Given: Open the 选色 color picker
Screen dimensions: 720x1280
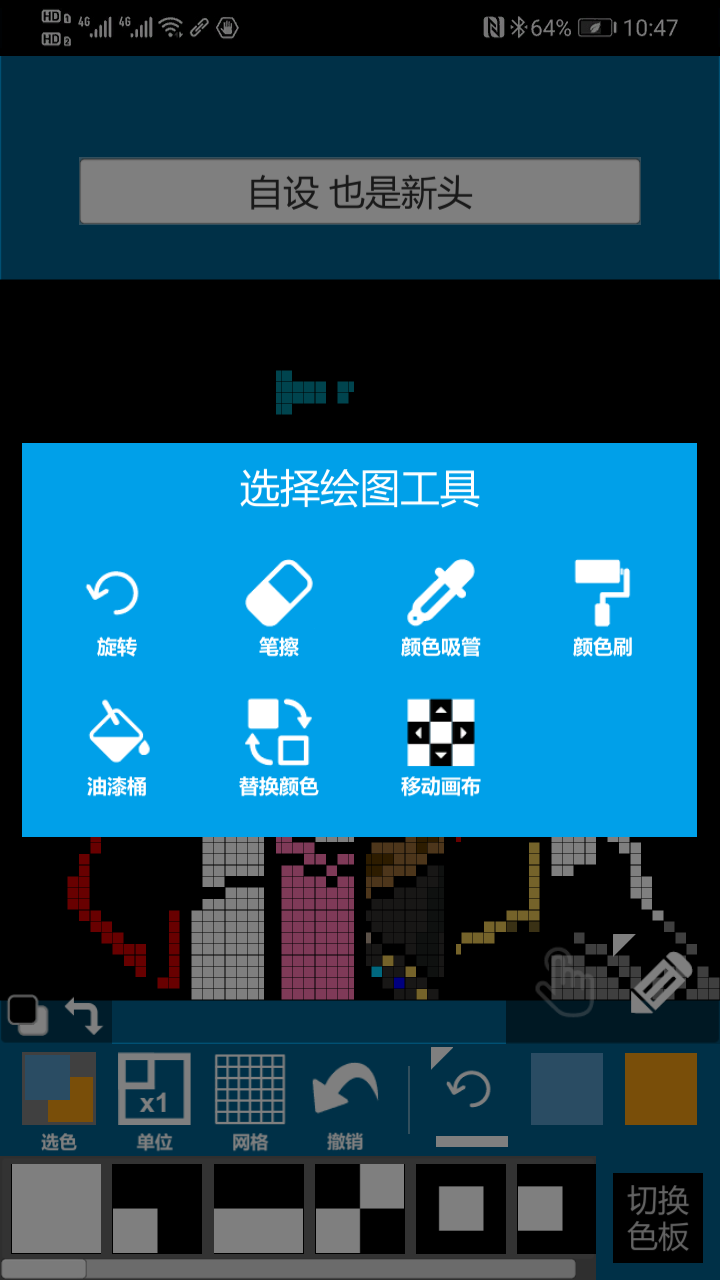Looking at the screenshot, I should 59,1098.
